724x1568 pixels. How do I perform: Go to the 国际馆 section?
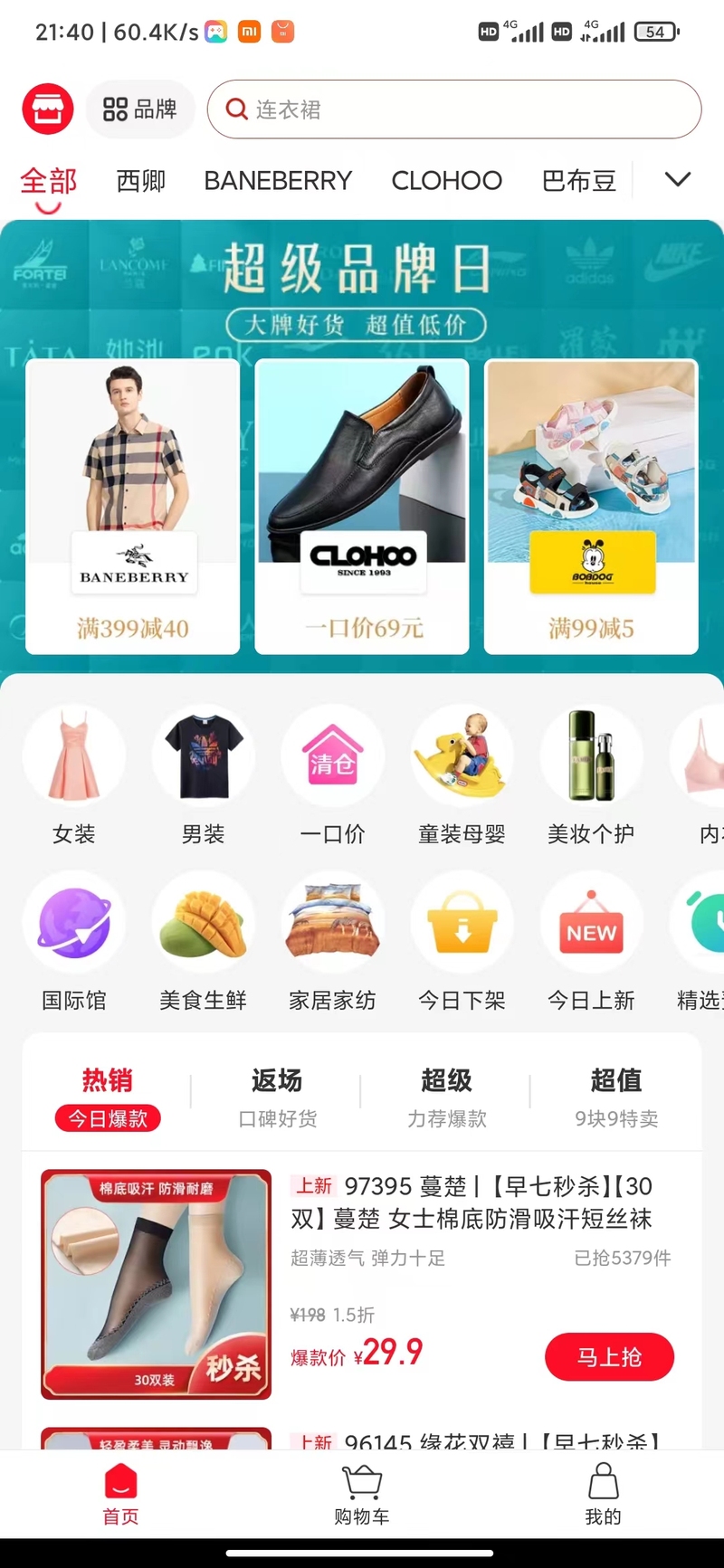74,943
